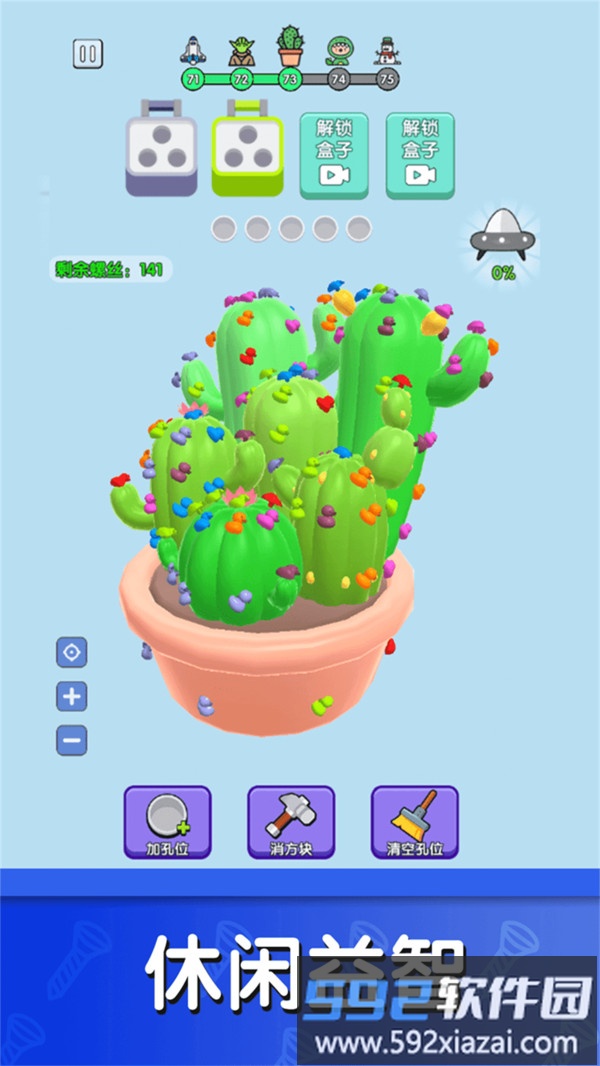The image size is (600, 1066).
Task: Zoom in with the plus button
Action: (x=72, y=697)
